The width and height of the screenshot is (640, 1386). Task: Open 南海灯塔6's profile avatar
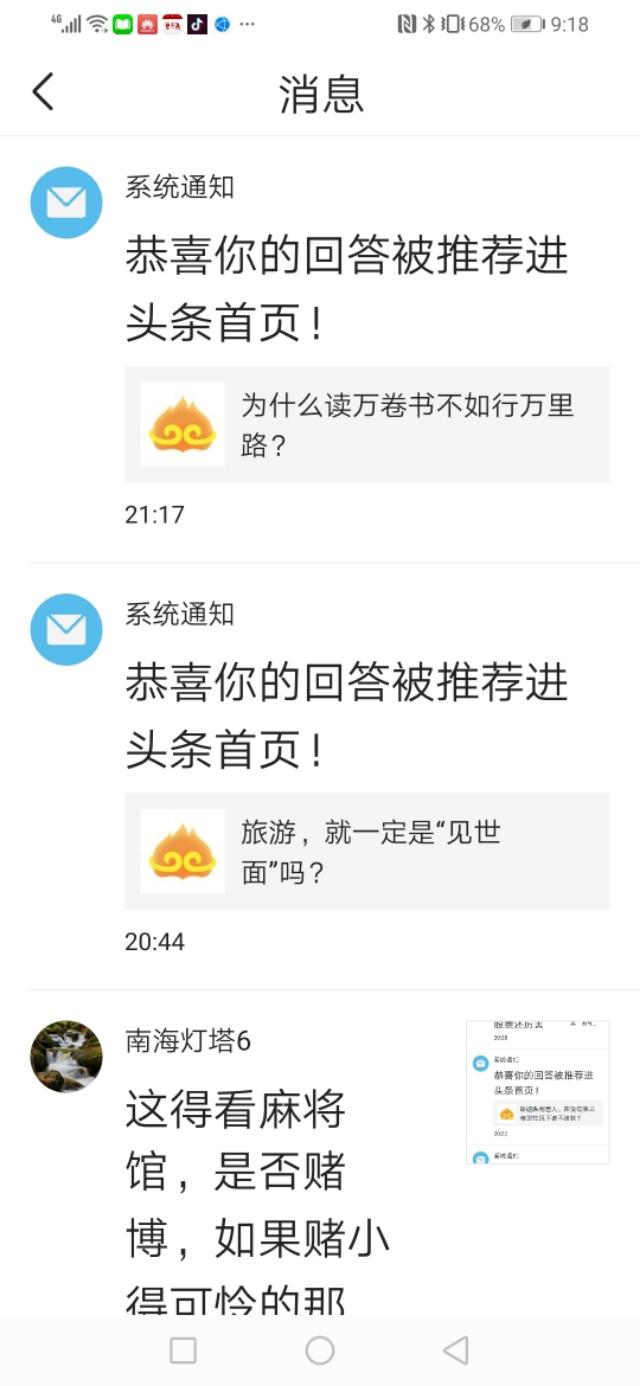(x=67, y=1056)
